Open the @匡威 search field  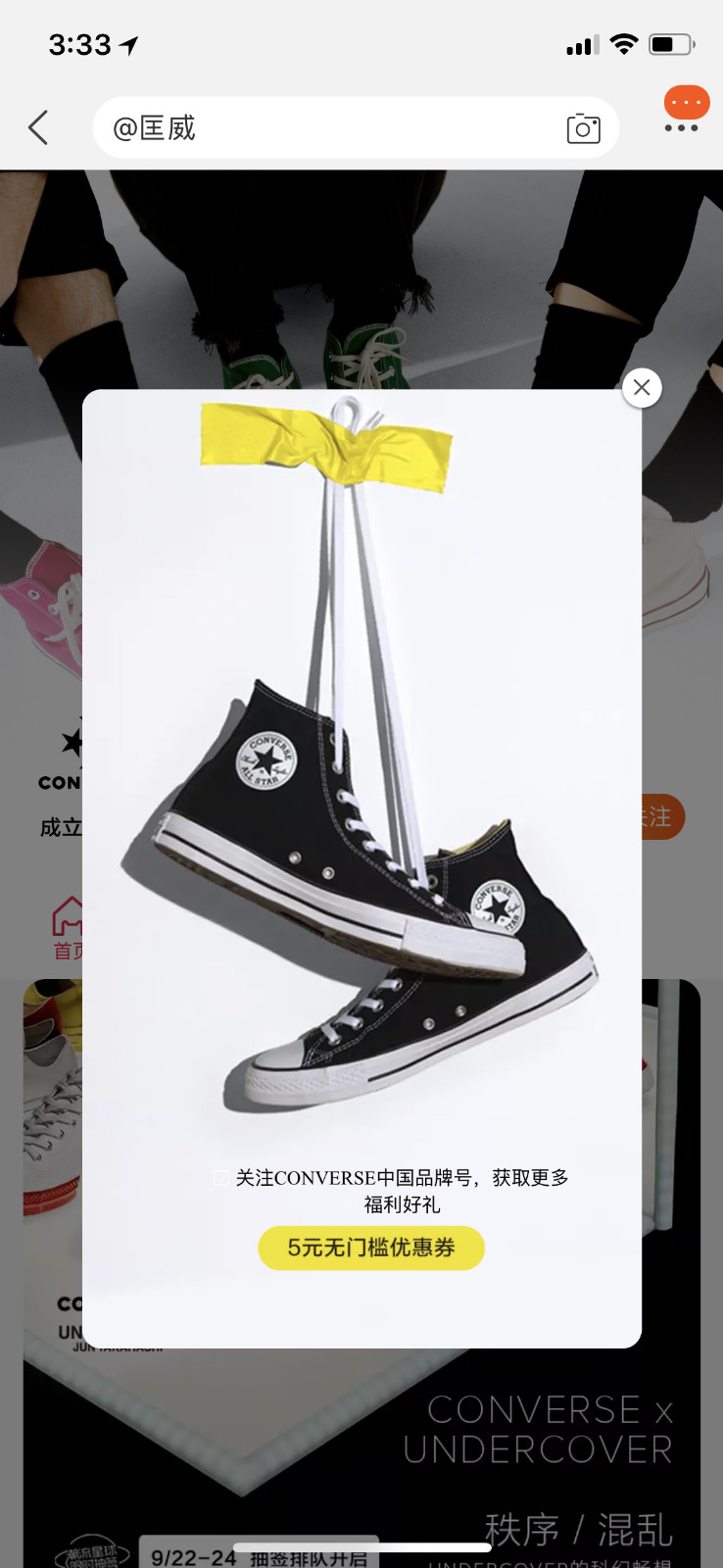323,127
